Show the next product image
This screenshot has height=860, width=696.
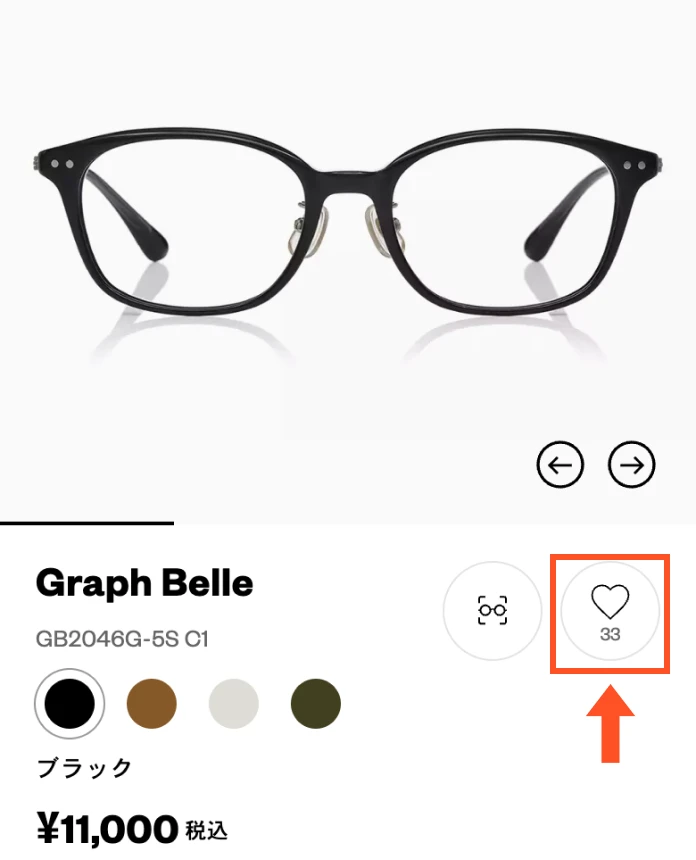(x=632, y=464)
